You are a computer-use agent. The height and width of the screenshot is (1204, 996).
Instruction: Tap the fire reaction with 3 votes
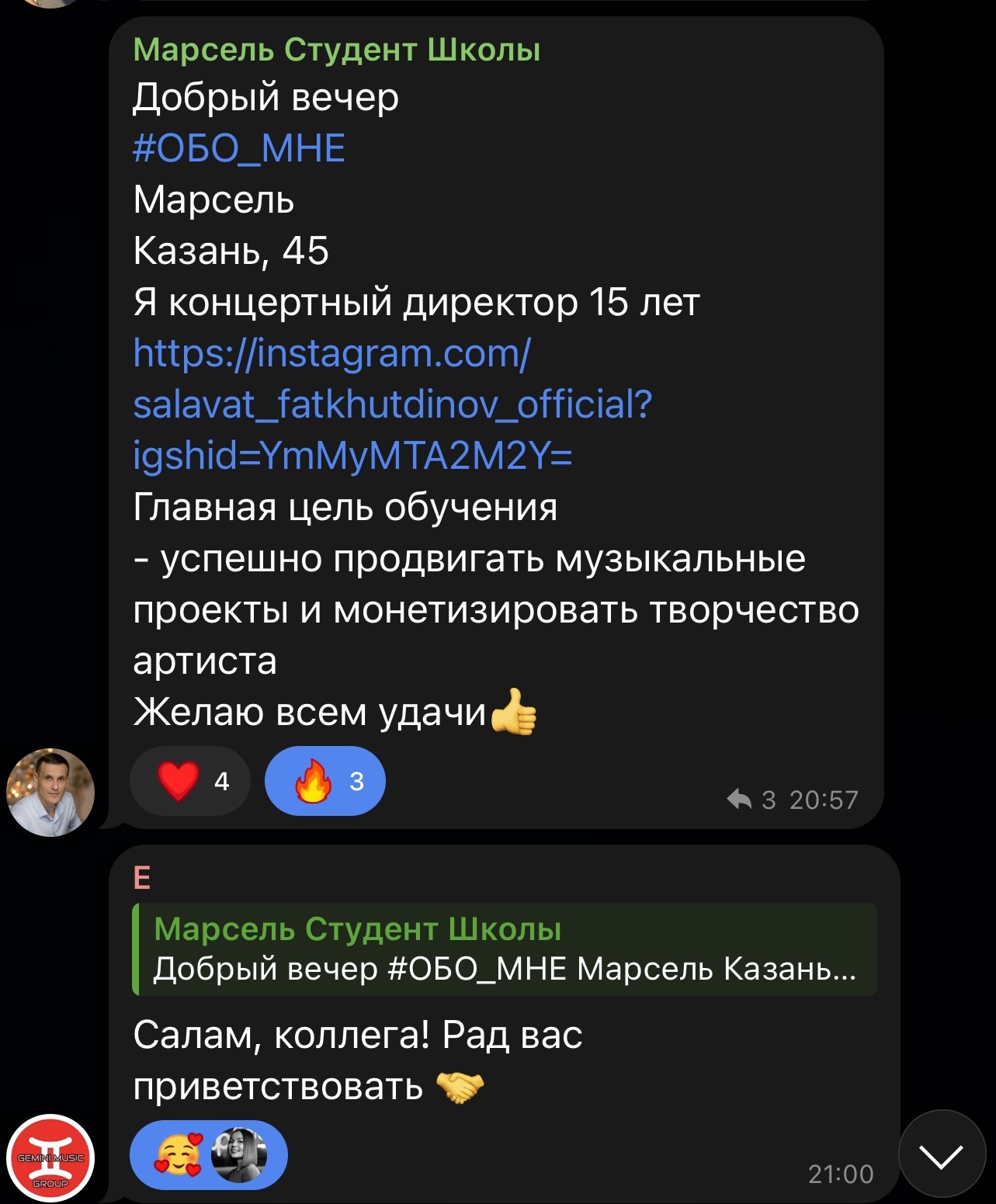[x=325, y=781]
